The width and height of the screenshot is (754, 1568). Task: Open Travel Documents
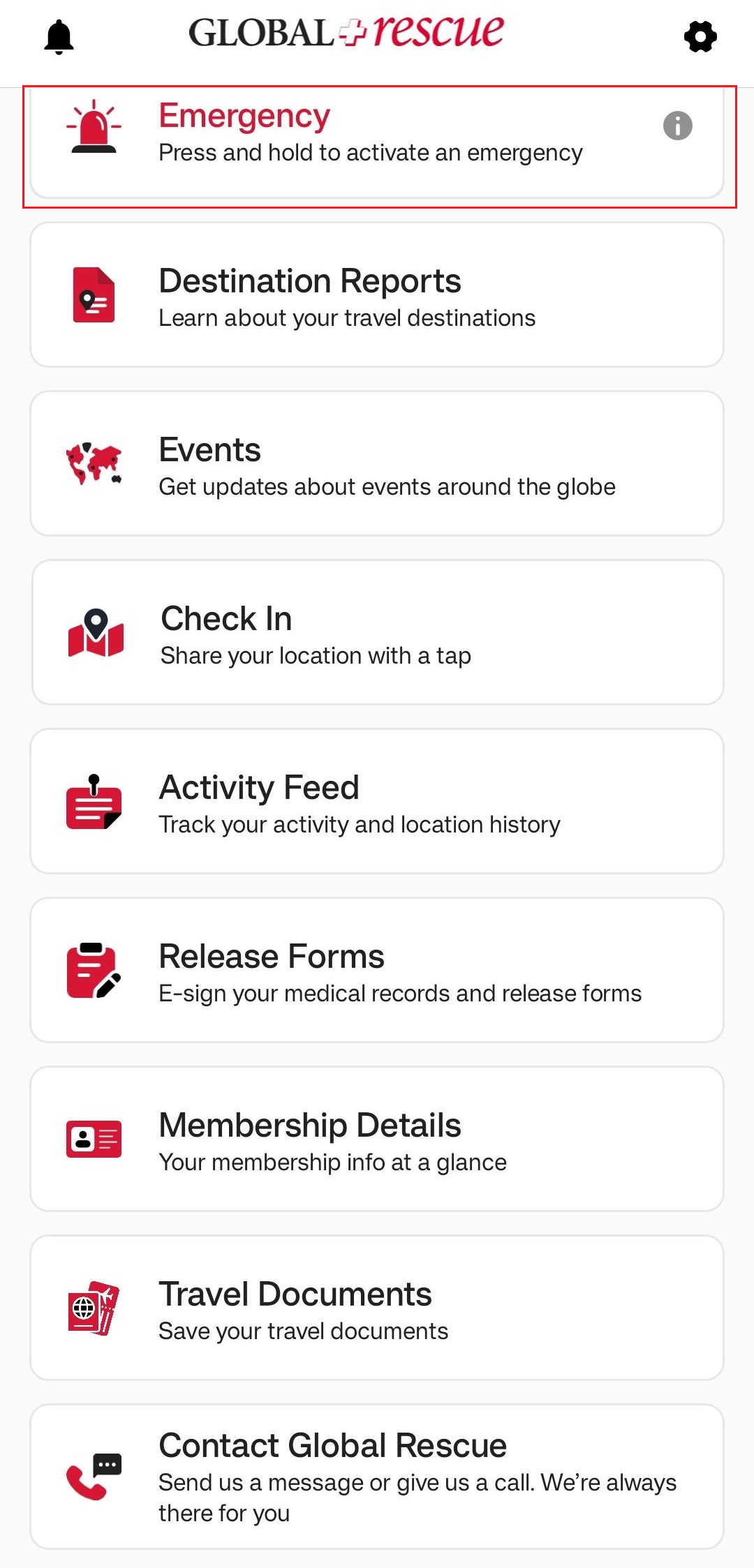377,1308
